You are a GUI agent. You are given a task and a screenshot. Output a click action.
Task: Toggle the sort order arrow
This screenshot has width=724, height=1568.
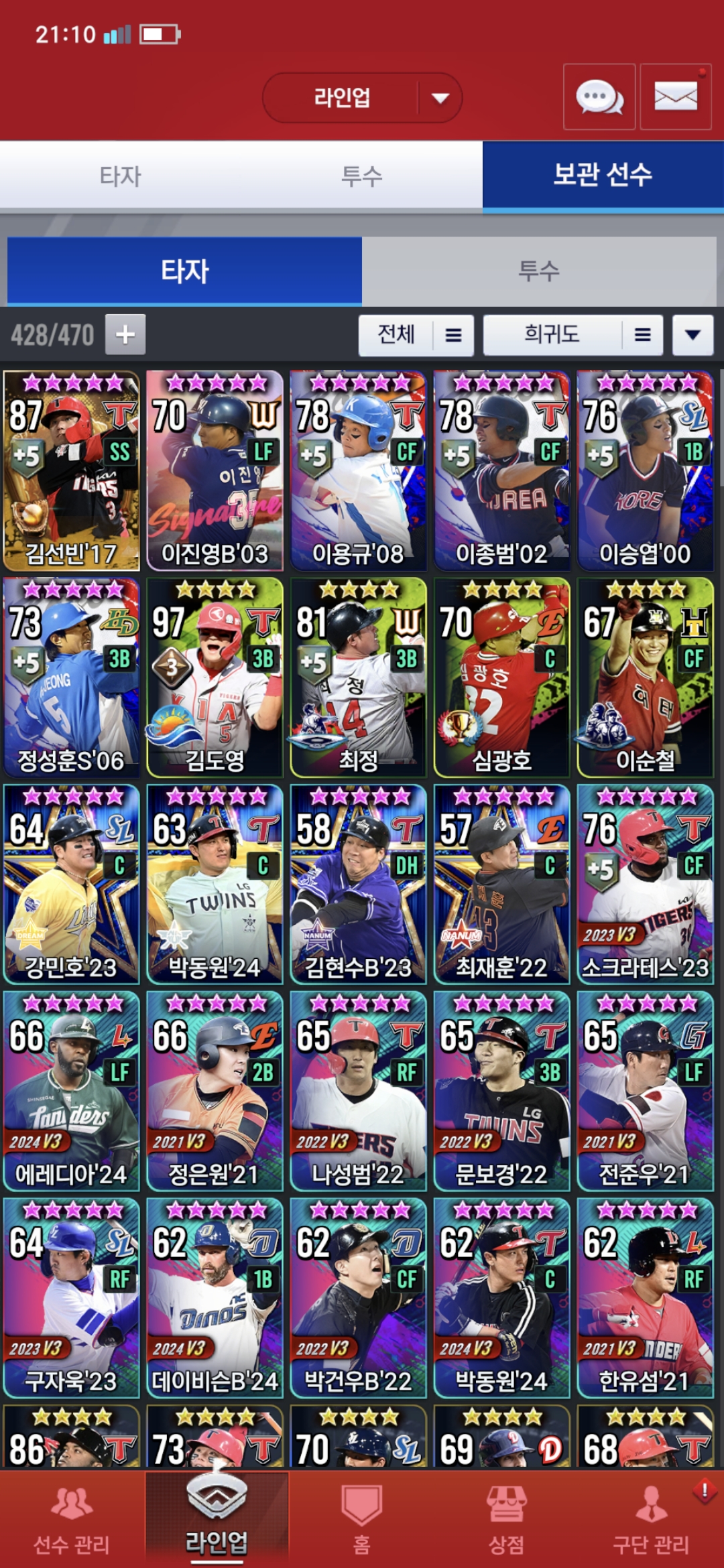[692, 334]
